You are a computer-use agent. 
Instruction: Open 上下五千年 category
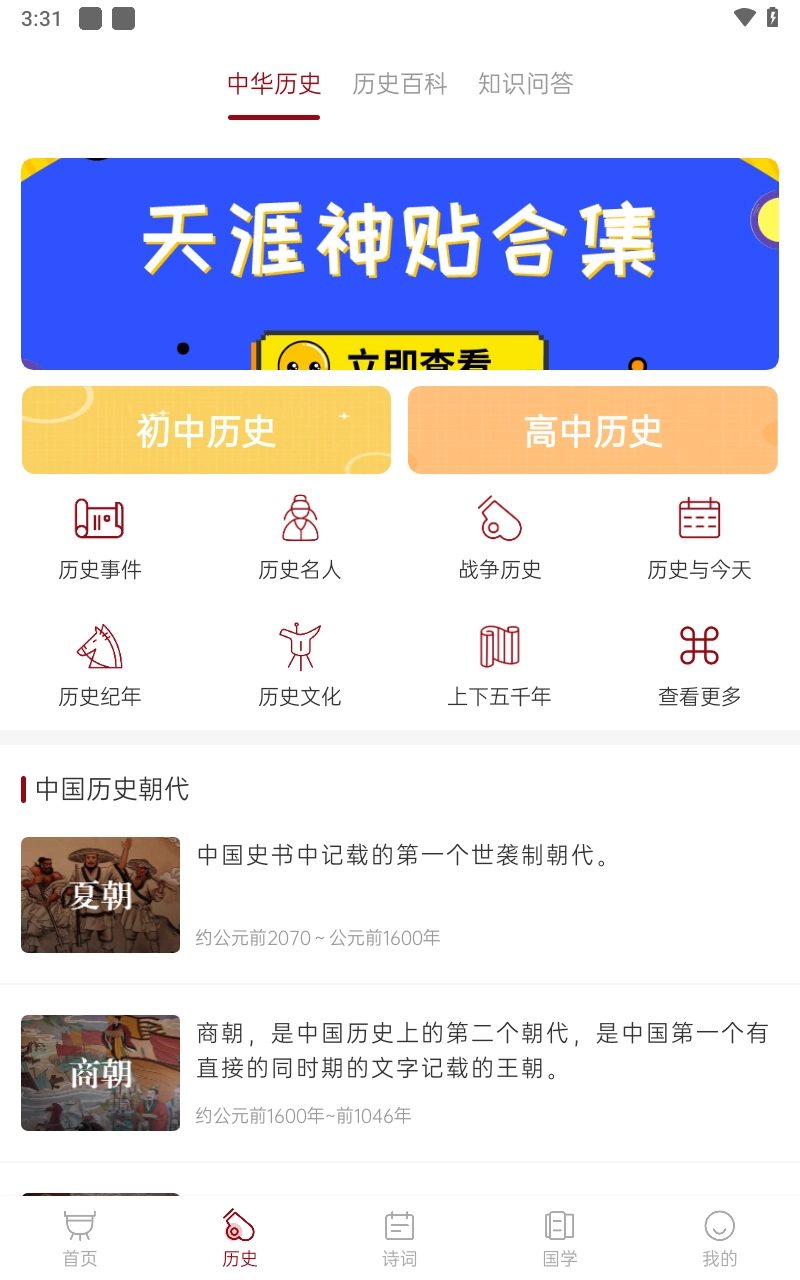pos(500,665)
